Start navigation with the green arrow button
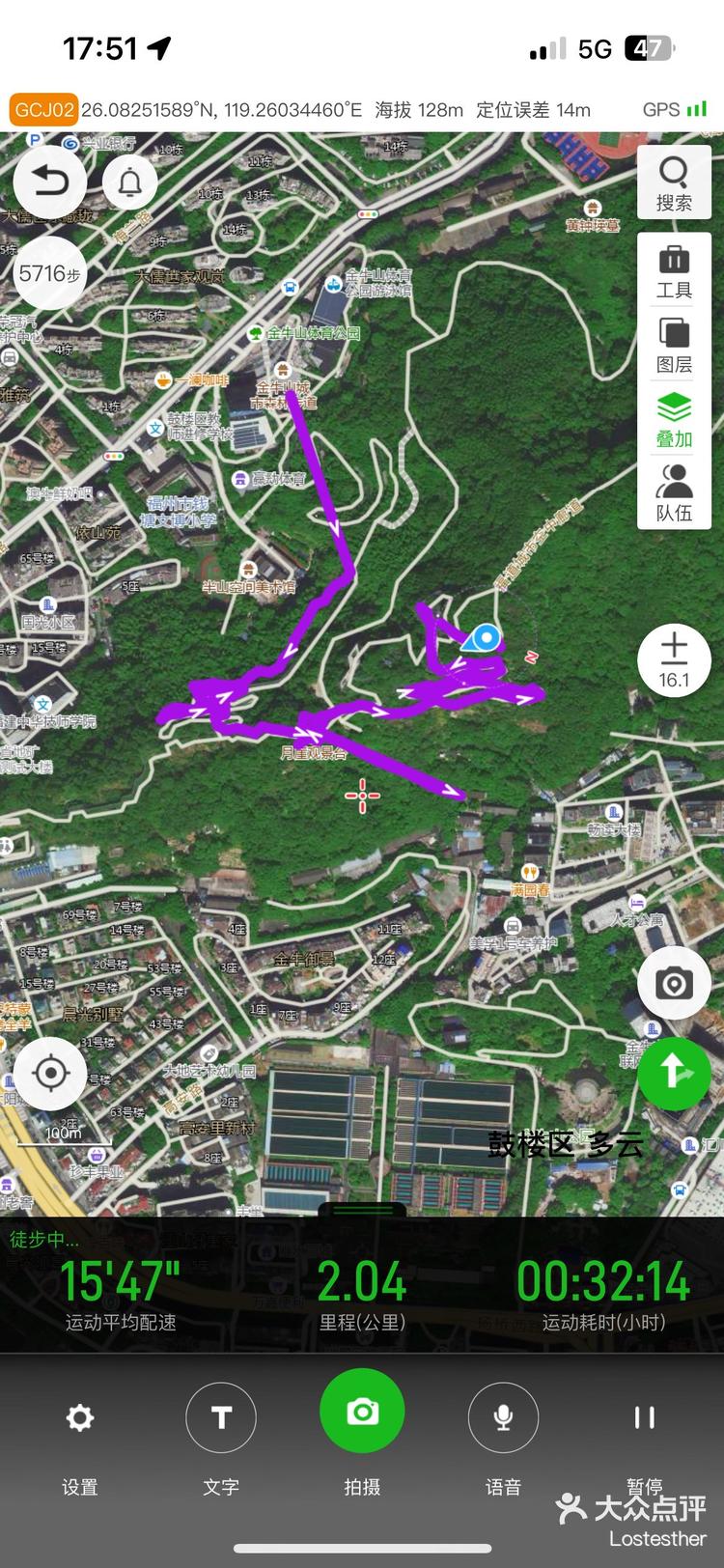724x1568 pixels. 674,1074
